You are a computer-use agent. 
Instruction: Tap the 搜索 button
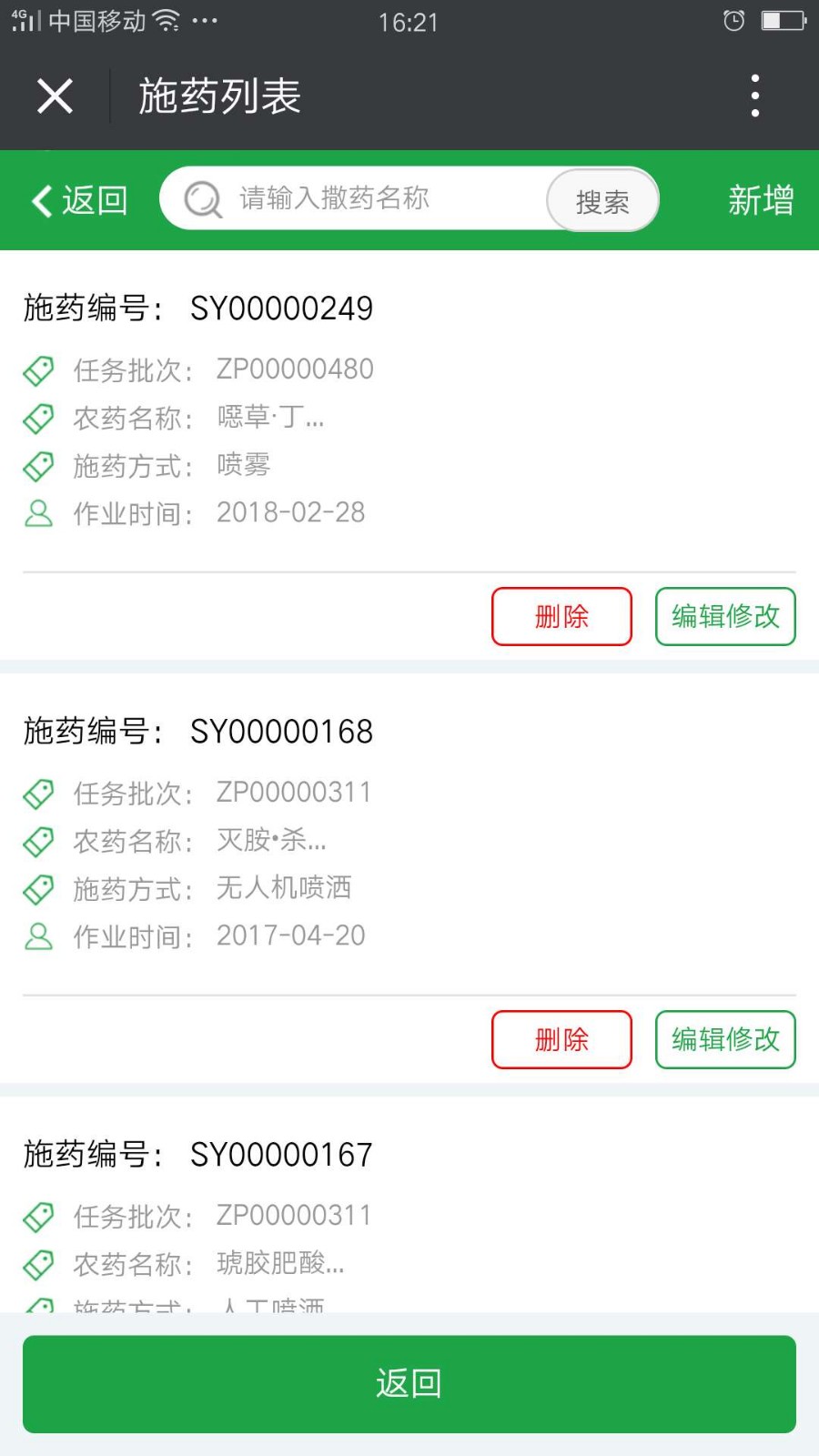602,200
